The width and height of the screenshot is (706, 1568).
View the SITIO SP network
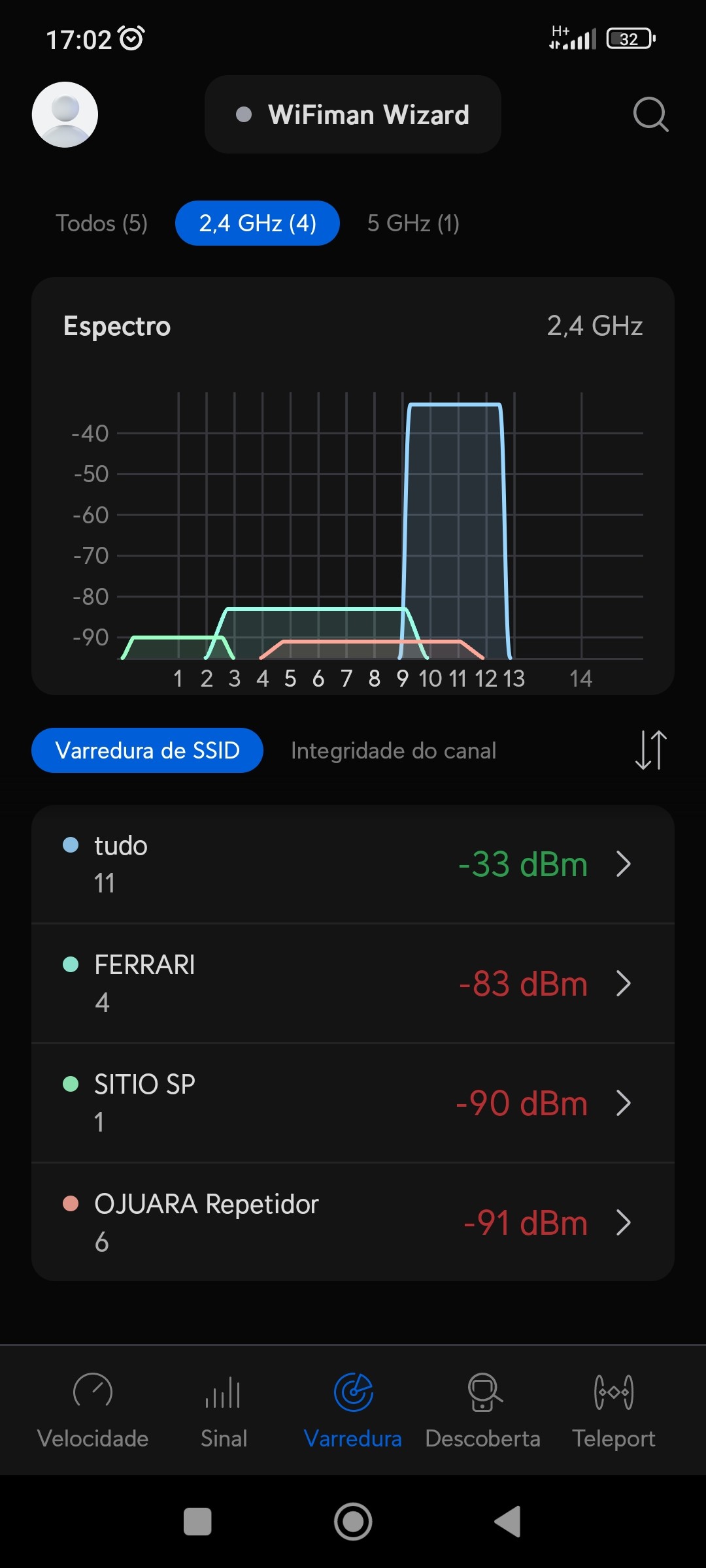point(353,1103)
